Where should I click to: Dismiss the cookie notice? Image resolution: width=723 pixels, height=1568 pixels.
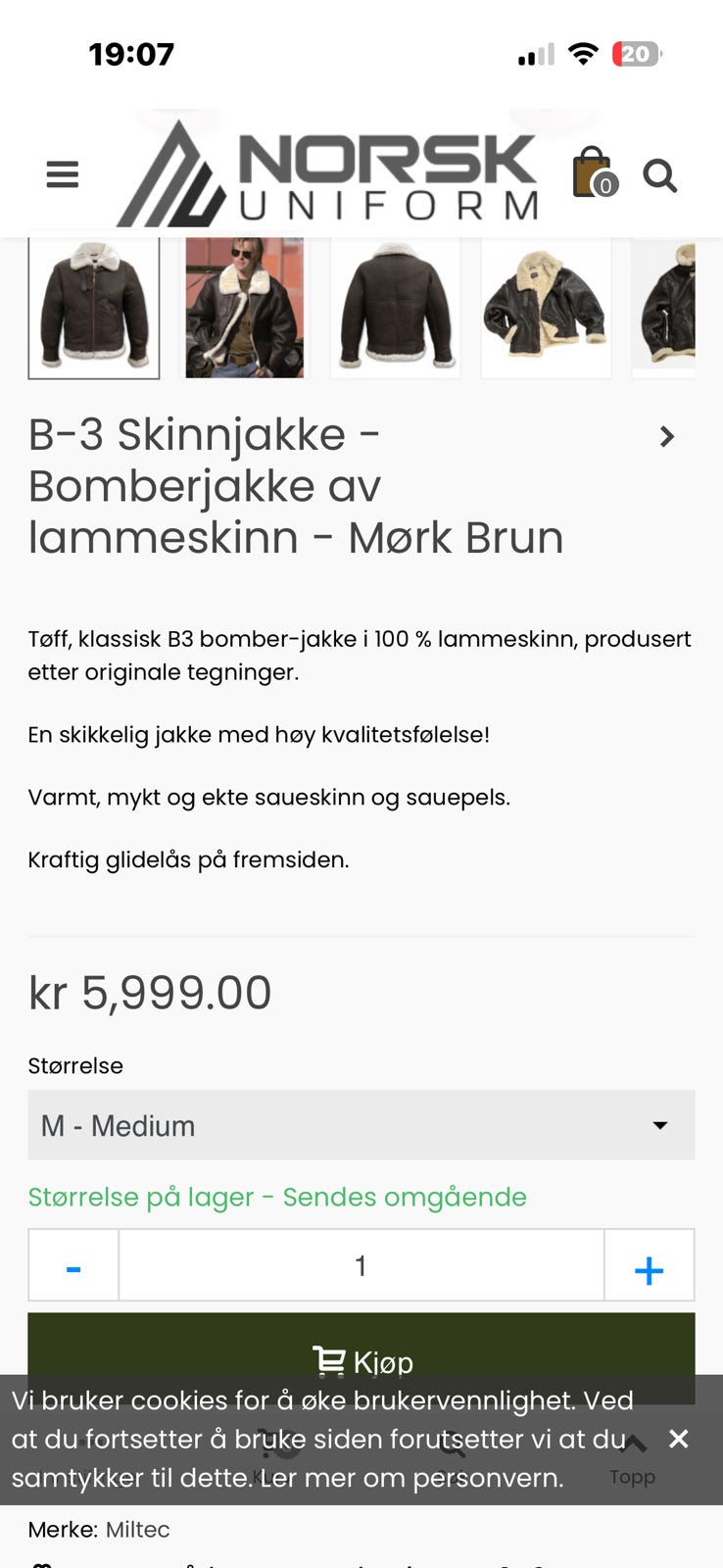click(x=678, y=1439)
